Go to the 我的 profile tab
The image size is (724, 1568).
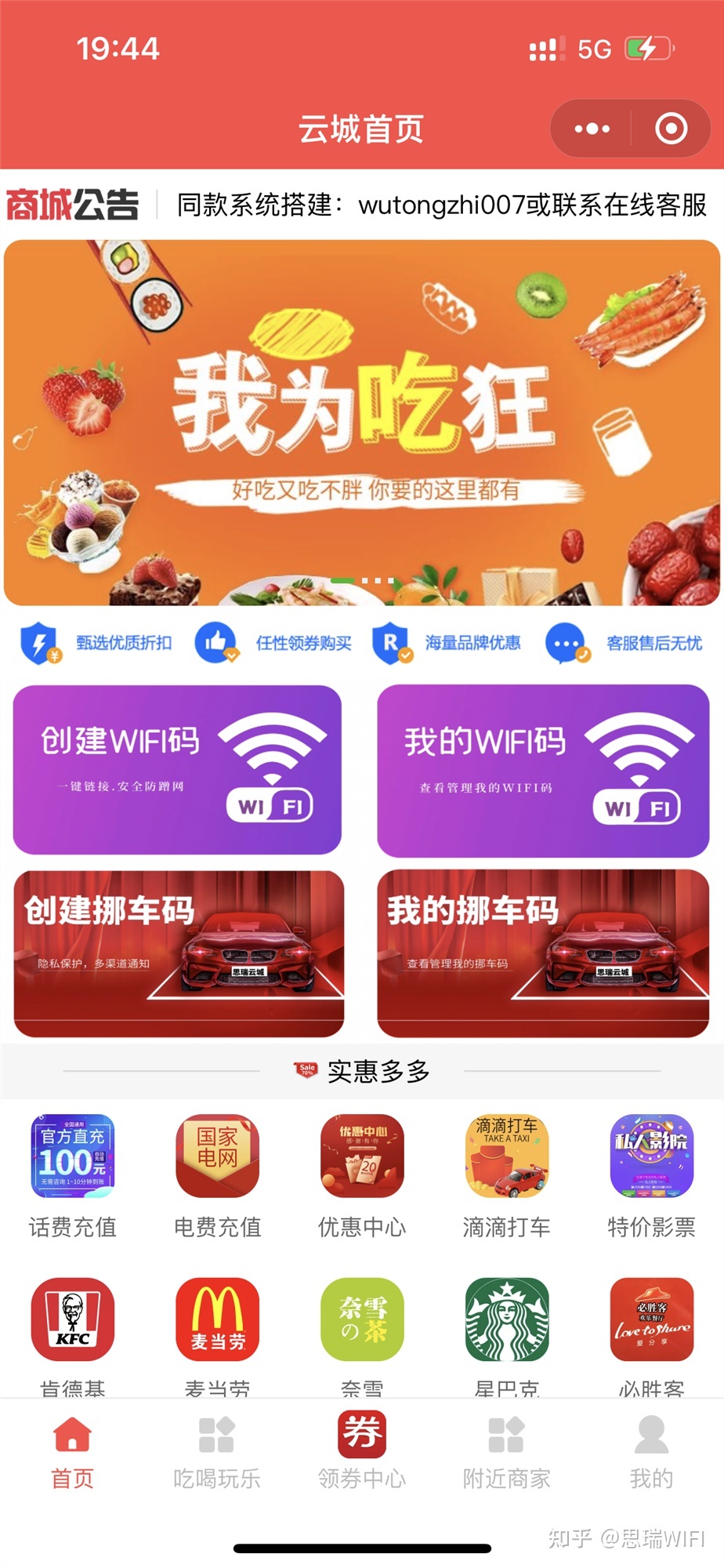tap(651, 1452)
